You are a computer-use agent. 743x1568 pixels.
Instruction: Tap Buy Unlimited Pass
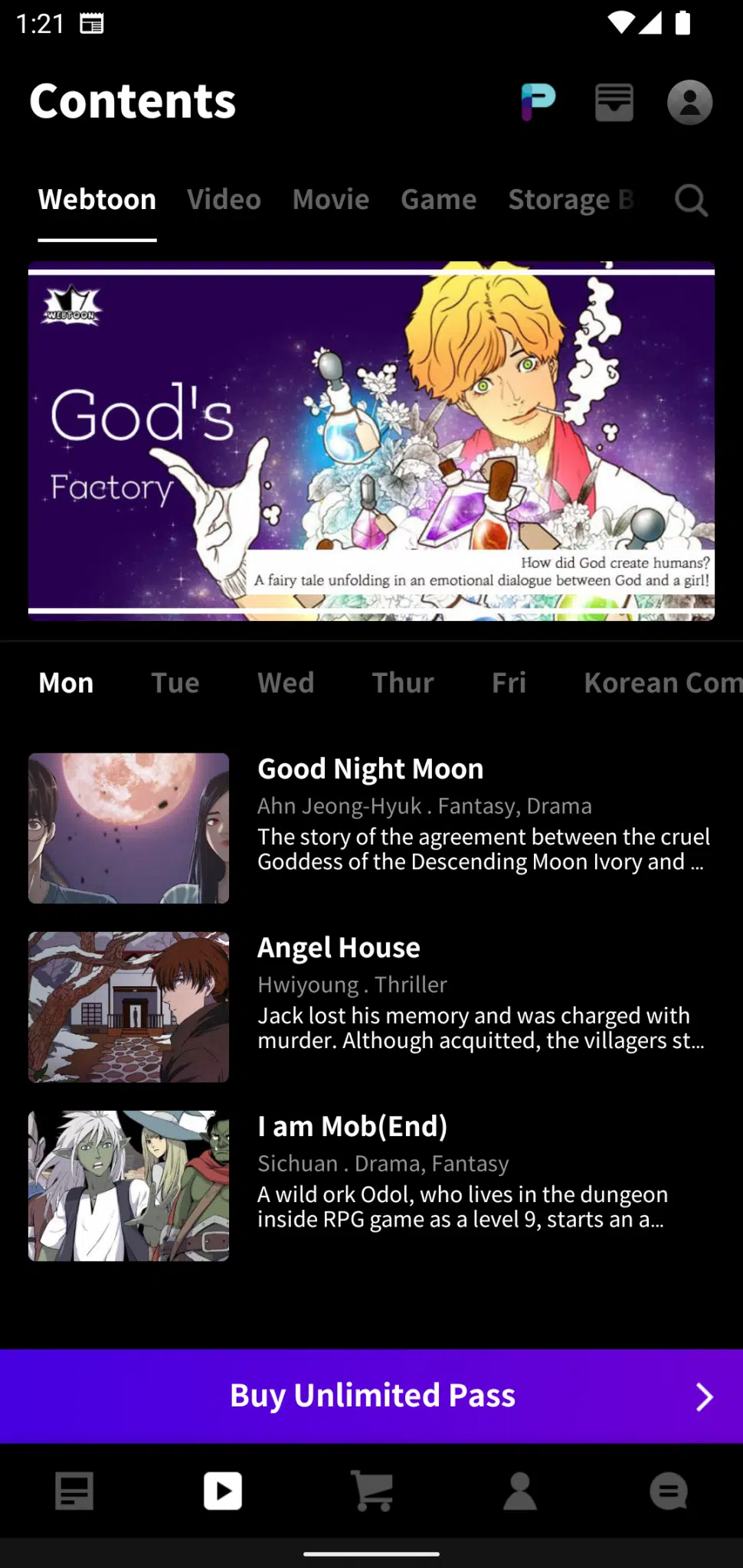pos(371,1396)
